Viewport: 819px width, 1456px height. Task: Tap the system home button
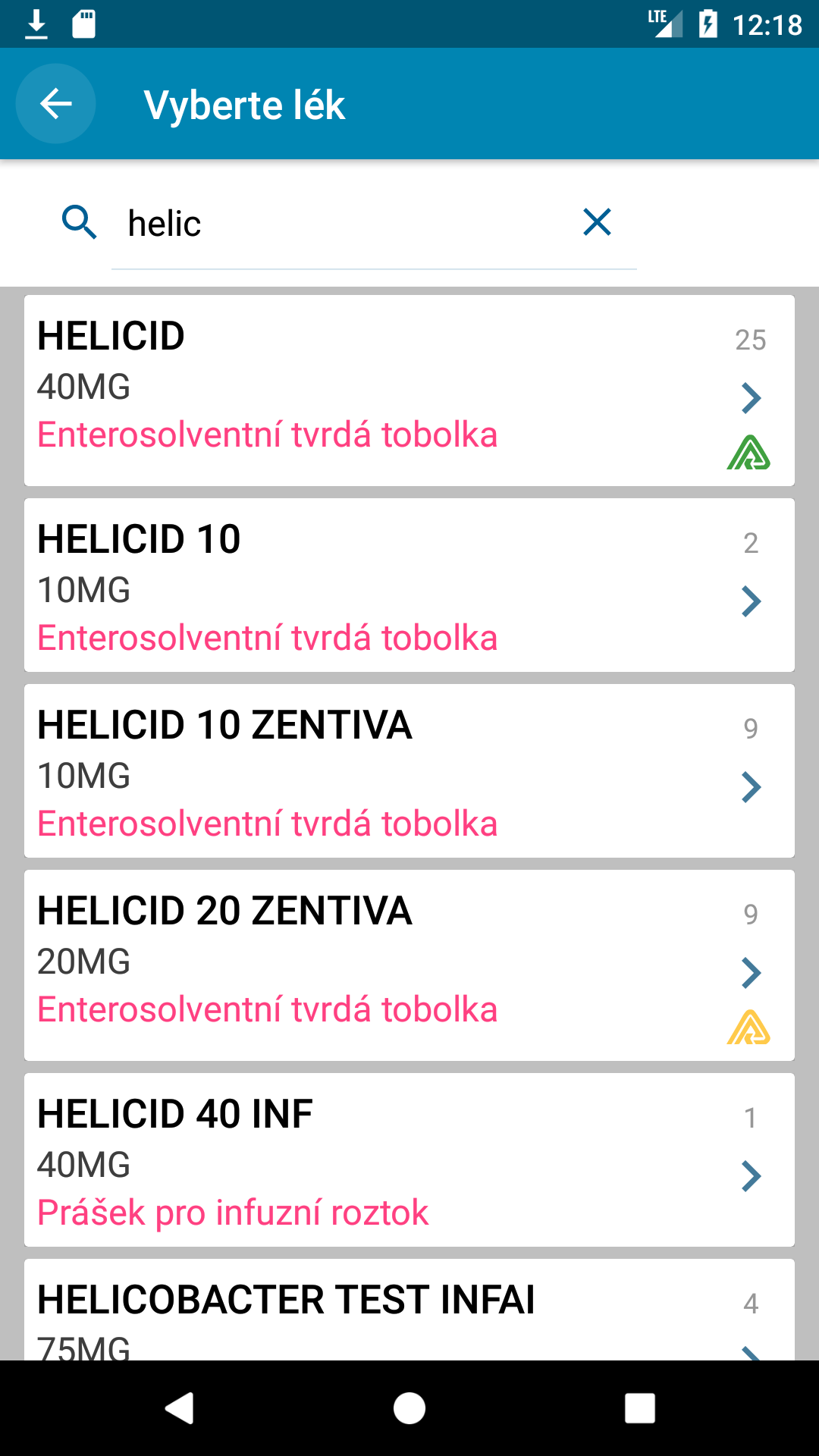[409, 1408]
